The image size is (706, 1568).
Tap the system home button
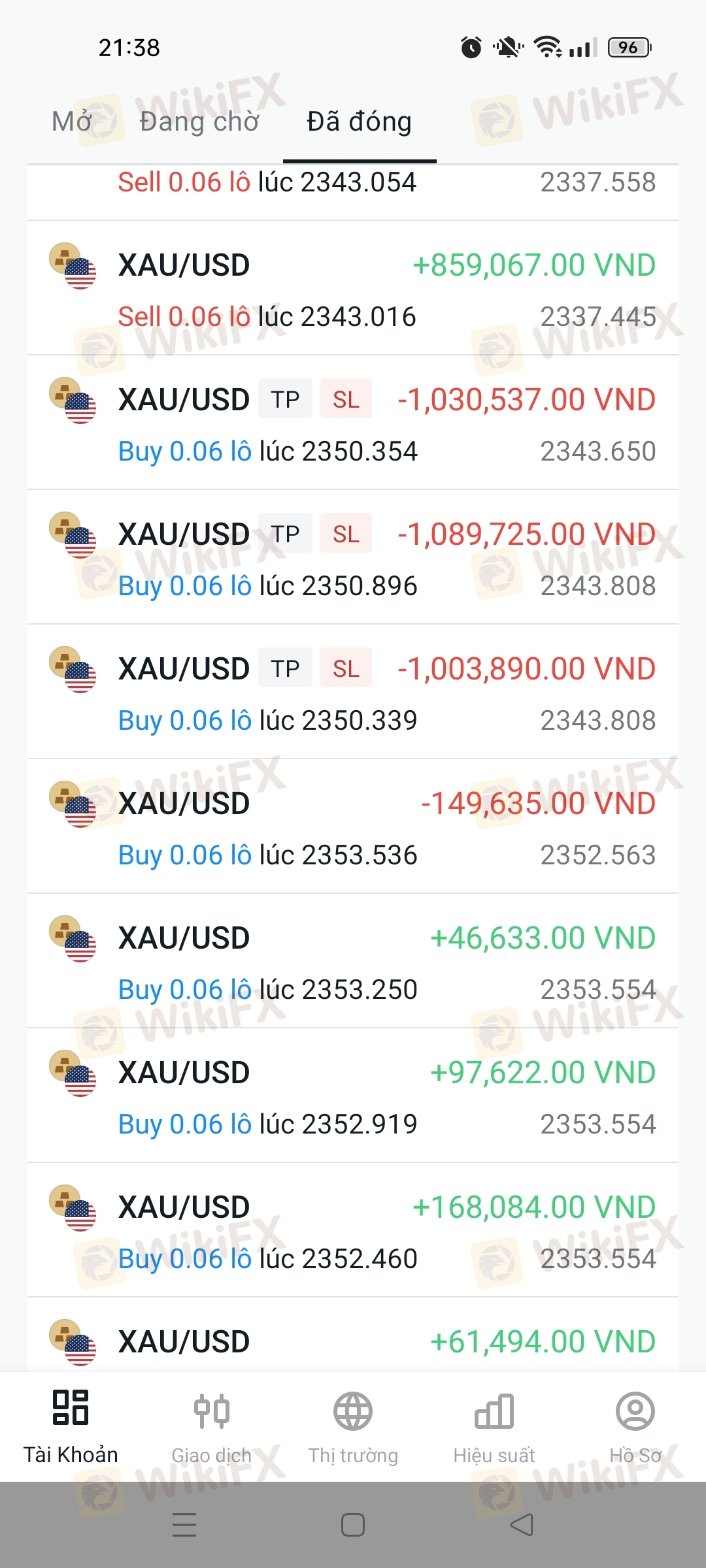[353, 1525]
